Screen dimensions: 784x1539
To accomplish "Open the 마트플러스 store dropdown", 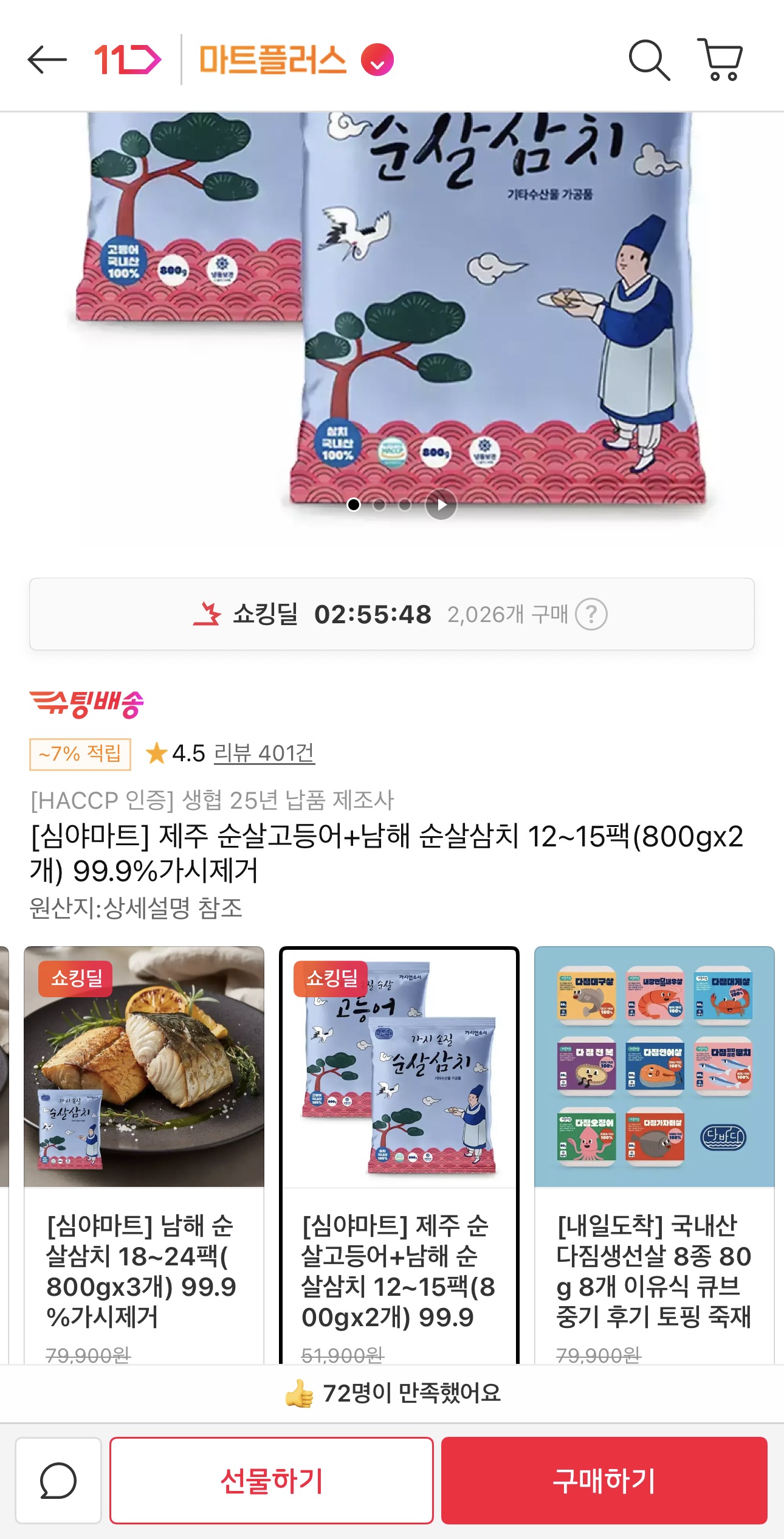I will point(377,60).
